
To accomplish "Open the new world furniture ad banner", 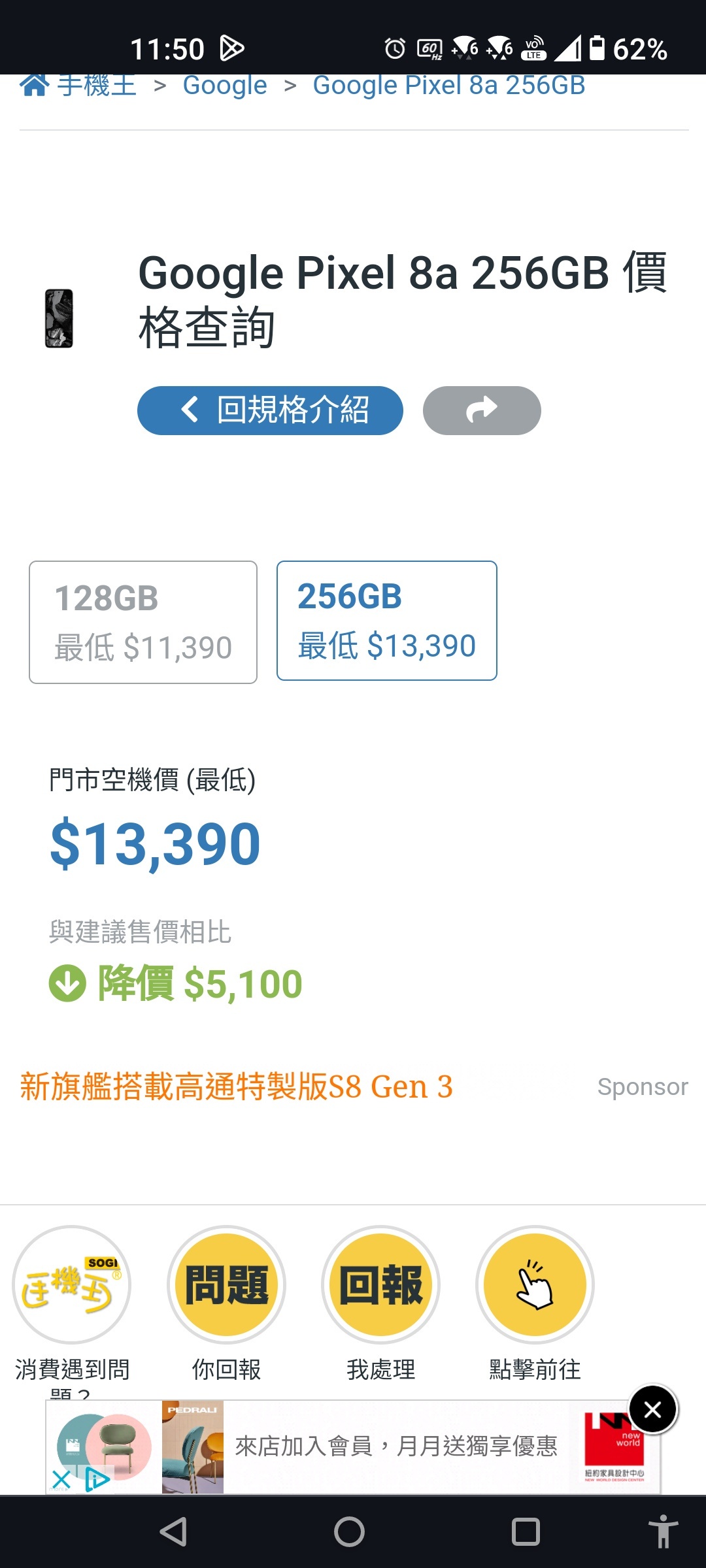I will coord(353,1446).
